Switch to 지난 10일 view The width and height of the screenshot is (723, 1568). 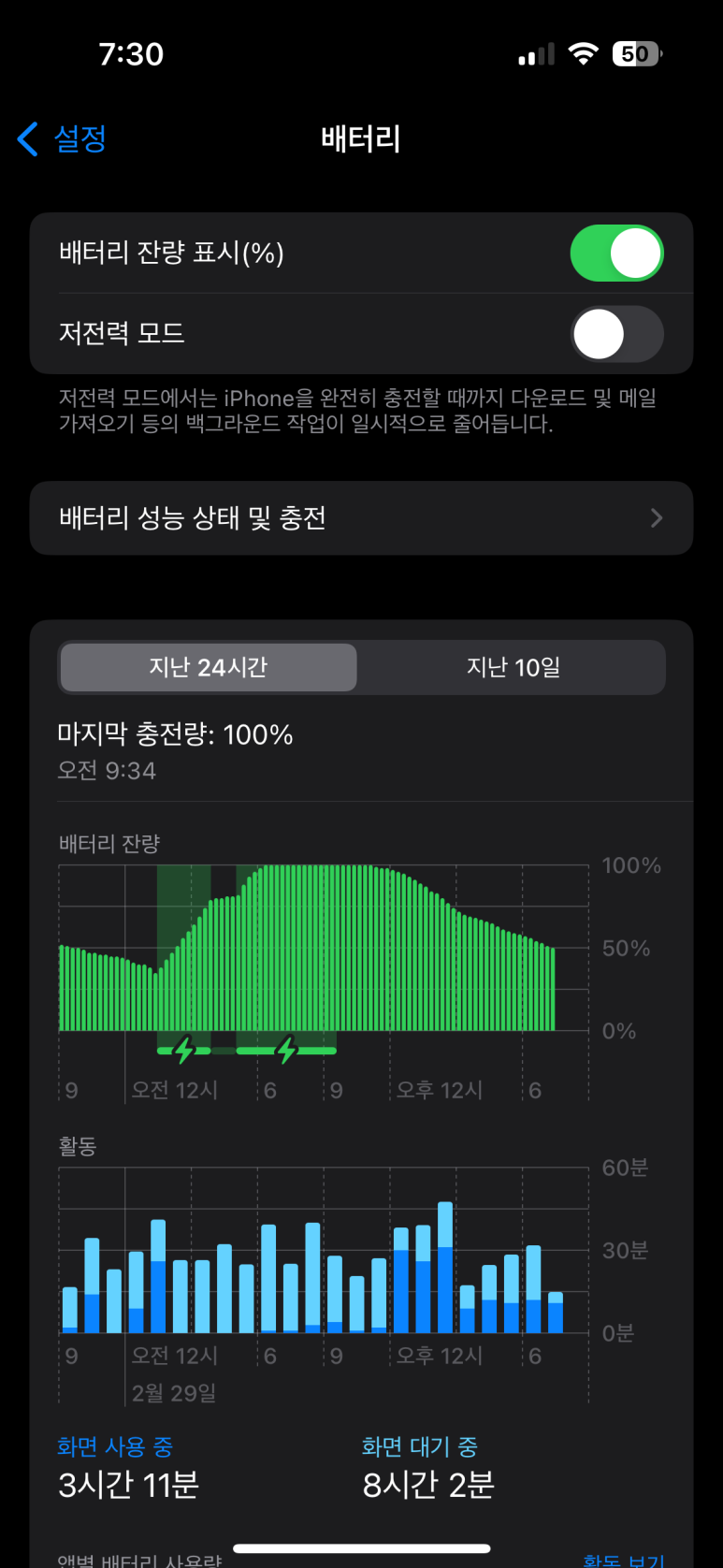[513, 667]
